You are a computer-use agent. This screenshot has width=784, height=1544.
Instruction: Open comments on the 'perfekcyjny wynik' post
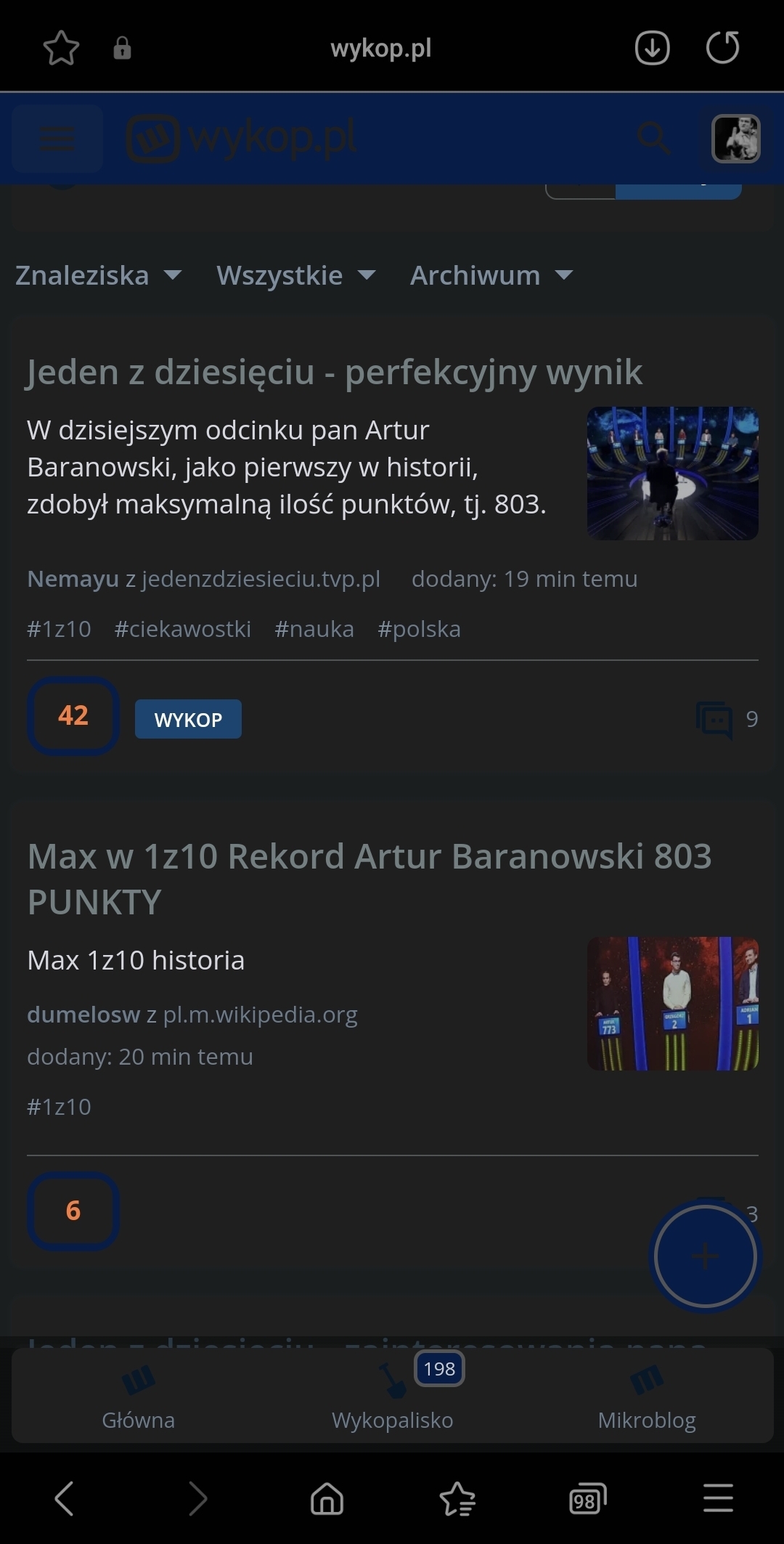pos(726,719)
